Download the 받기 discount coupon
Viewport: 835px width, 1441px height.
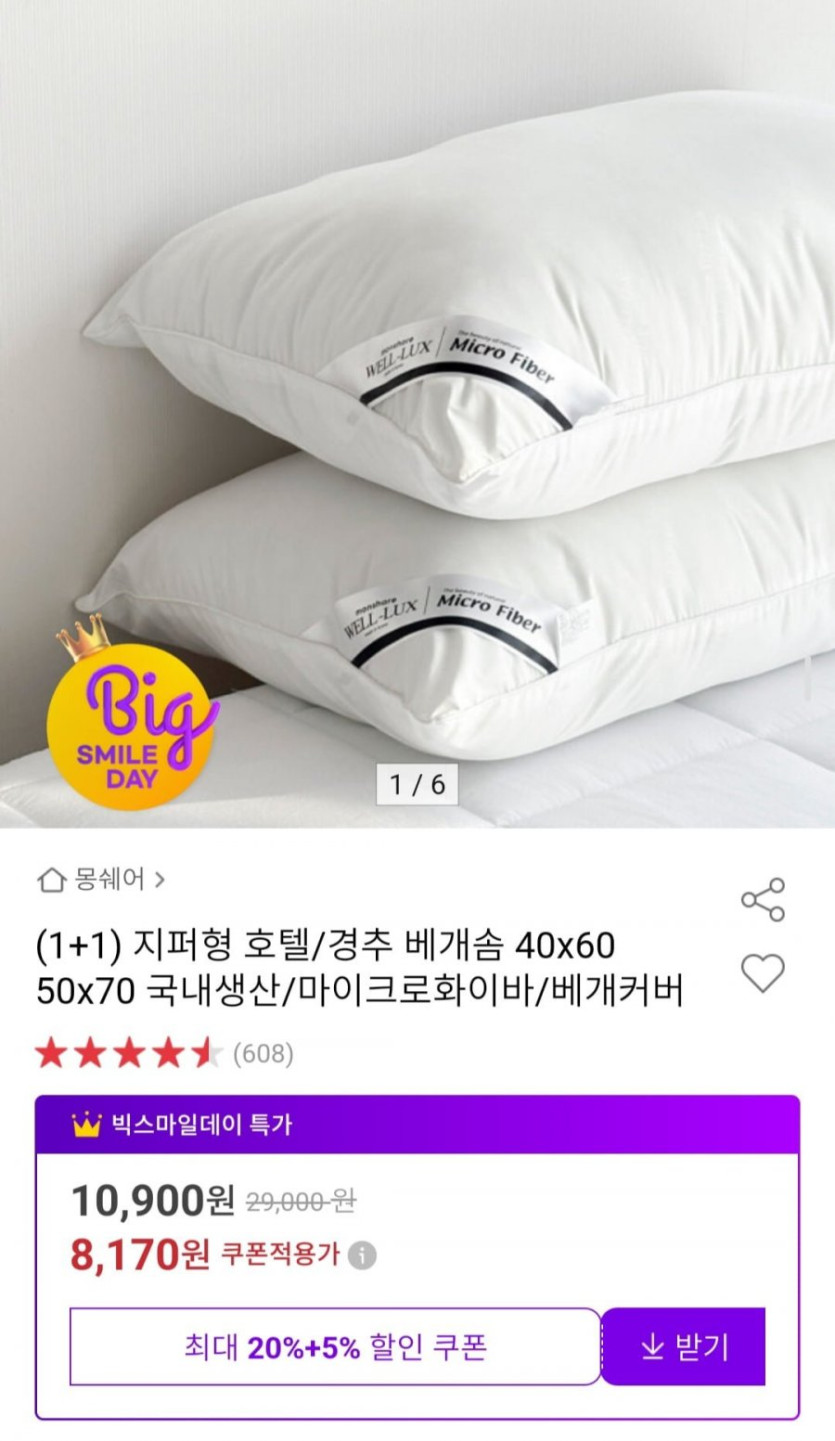pos(684,1346)
